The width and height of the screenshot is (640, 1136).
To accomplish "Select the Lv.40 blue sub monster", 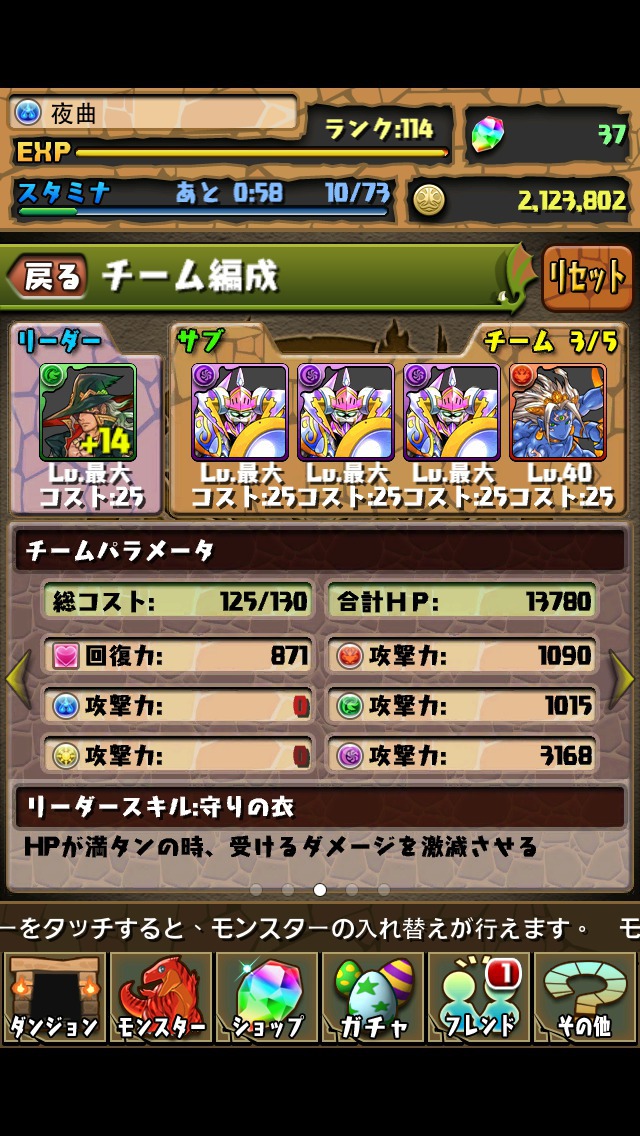I will click(557, 412).
